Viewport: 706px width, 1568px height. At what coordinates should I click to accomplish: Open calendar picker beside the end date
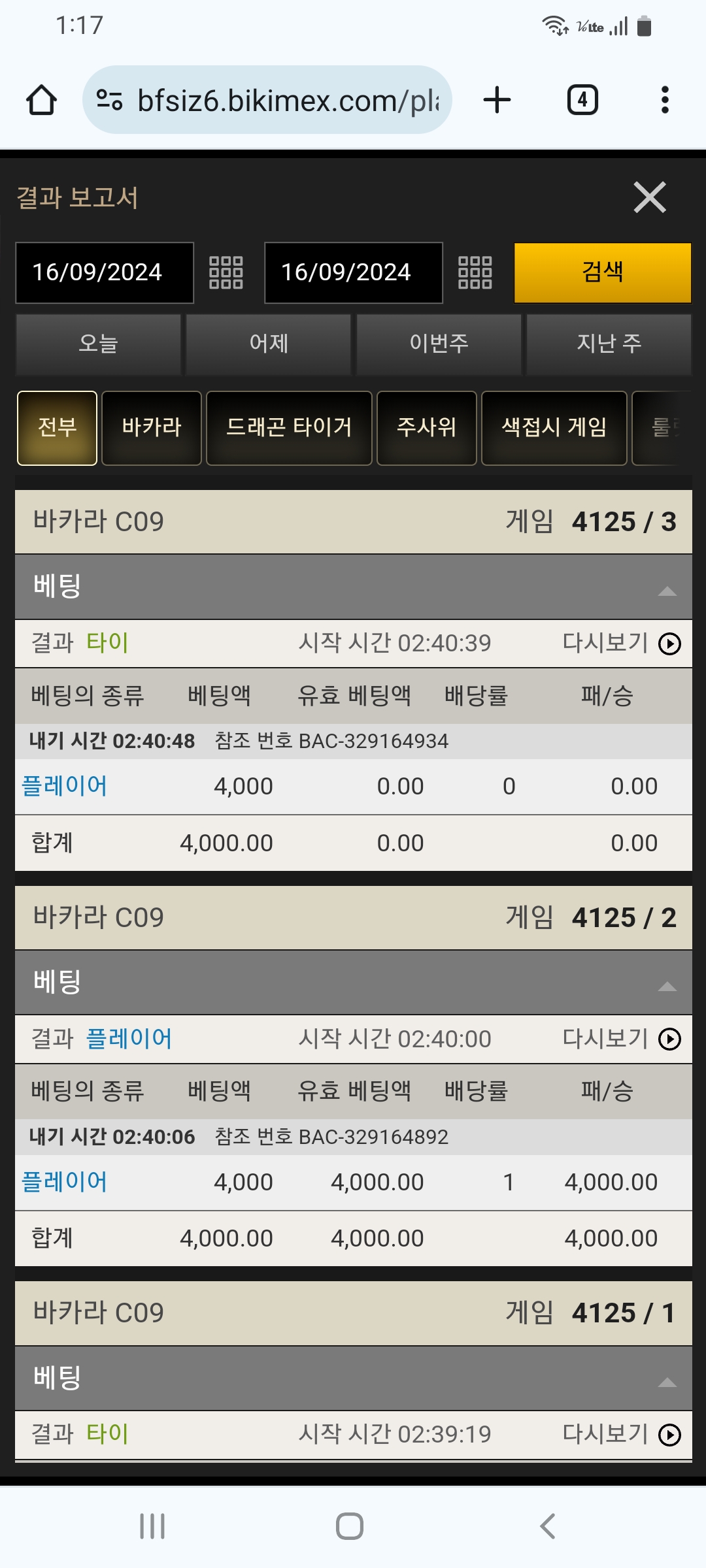pos(475,272)
